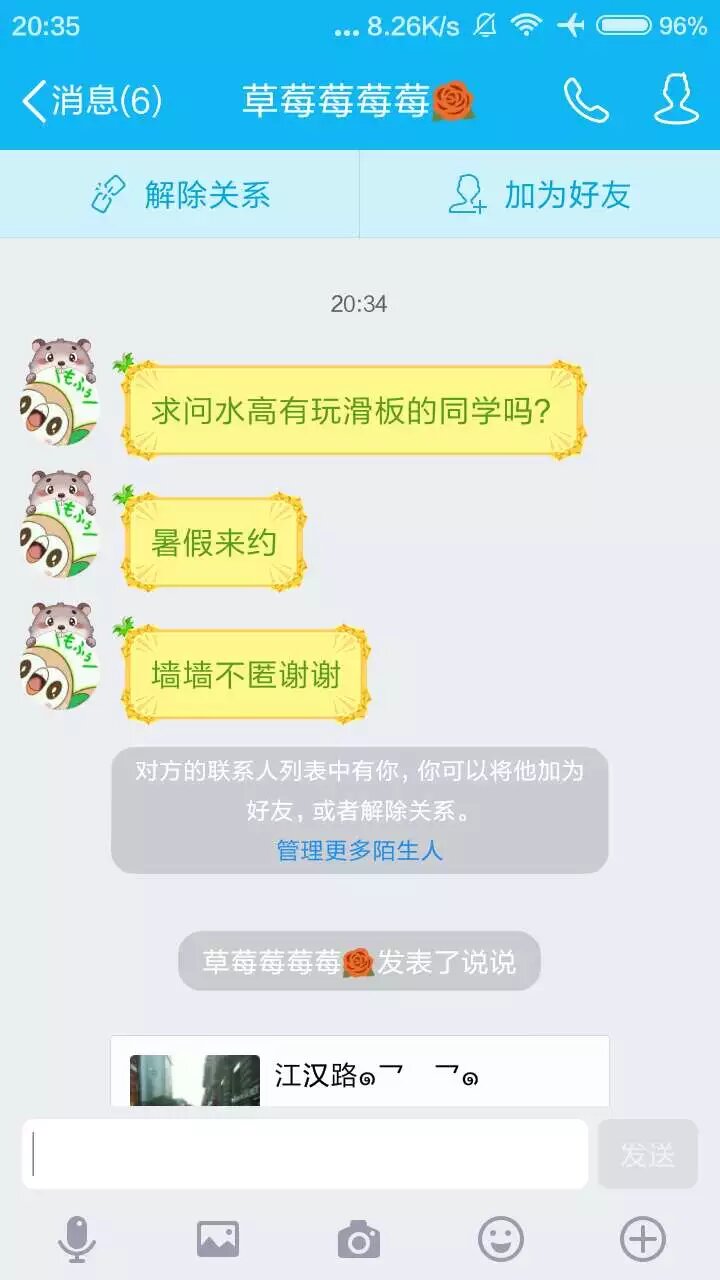This screenshot has width=720, height=1280.
Task: Tap the 发送 button
Action: coord(647,1154)
